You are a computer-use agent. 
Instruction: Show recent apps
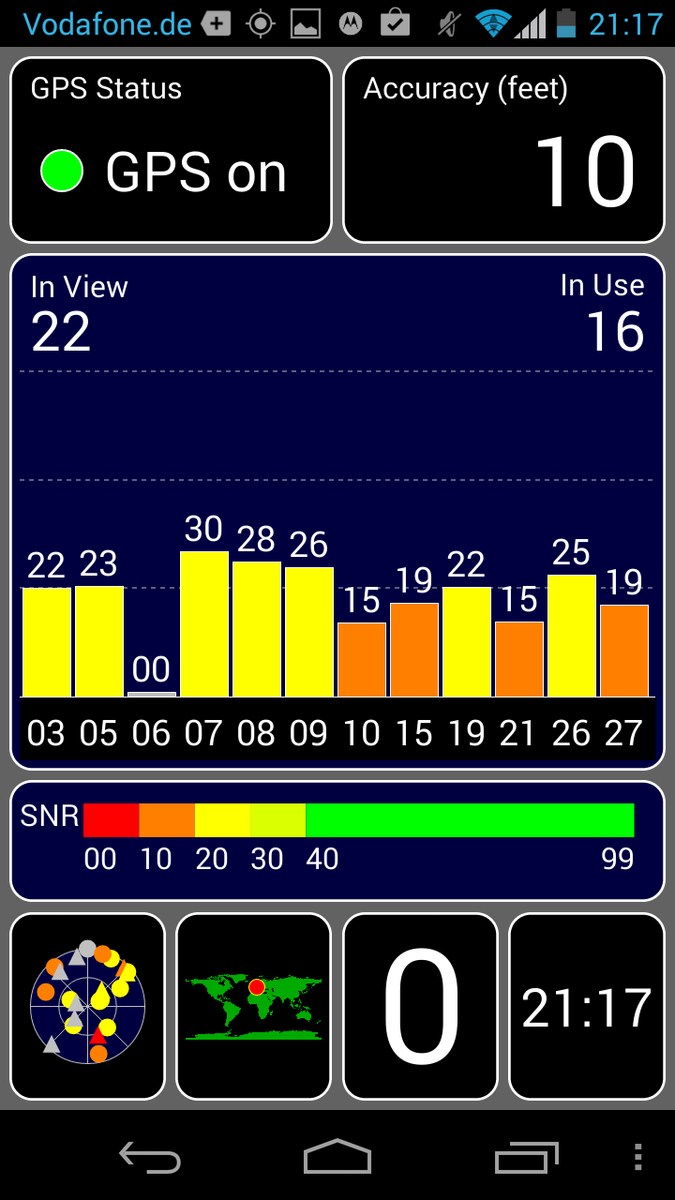[527, 1158]
